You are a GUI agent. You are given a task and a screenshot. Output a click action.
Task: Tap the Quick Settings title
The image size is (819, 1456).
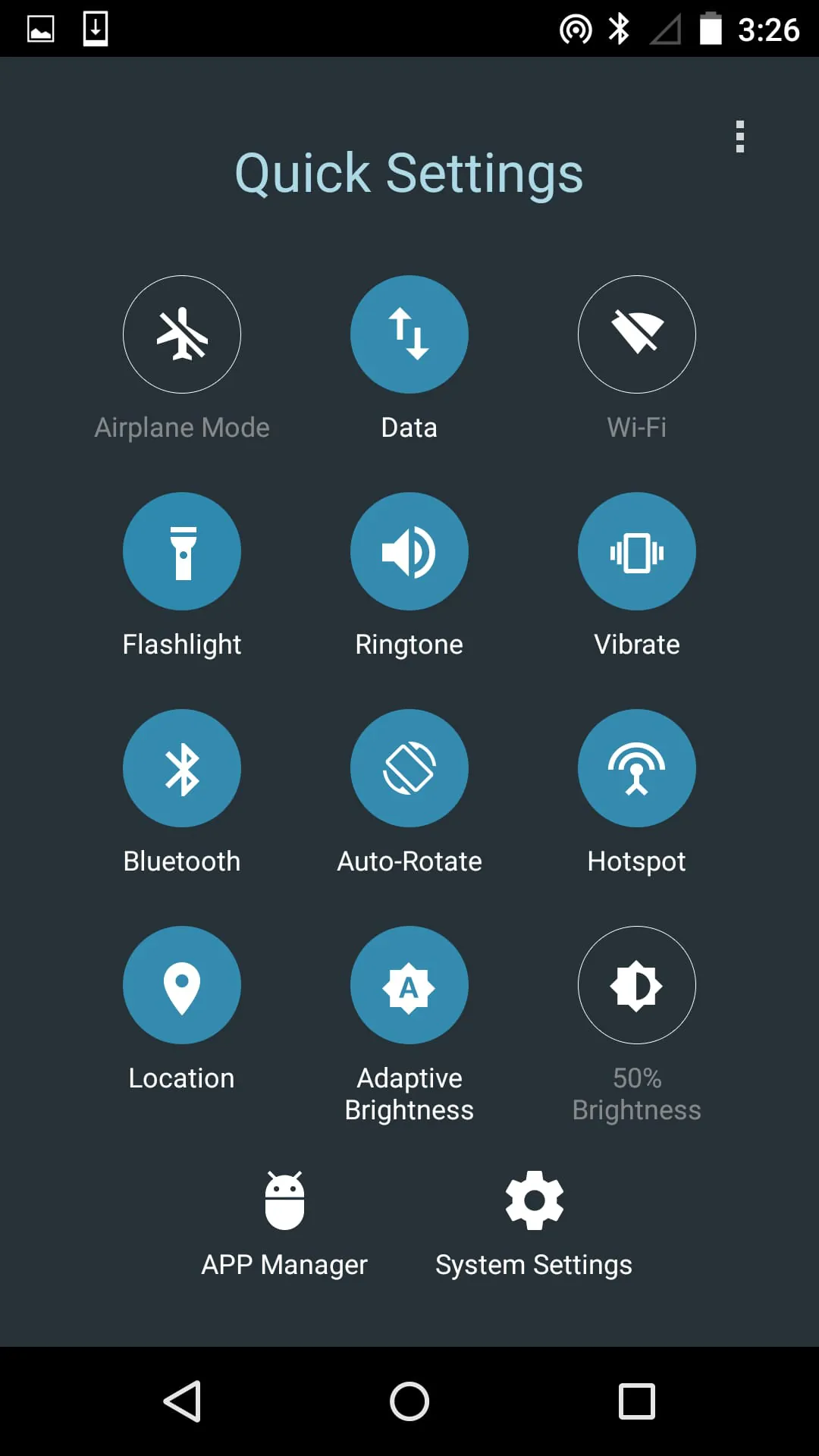(409, 173)
